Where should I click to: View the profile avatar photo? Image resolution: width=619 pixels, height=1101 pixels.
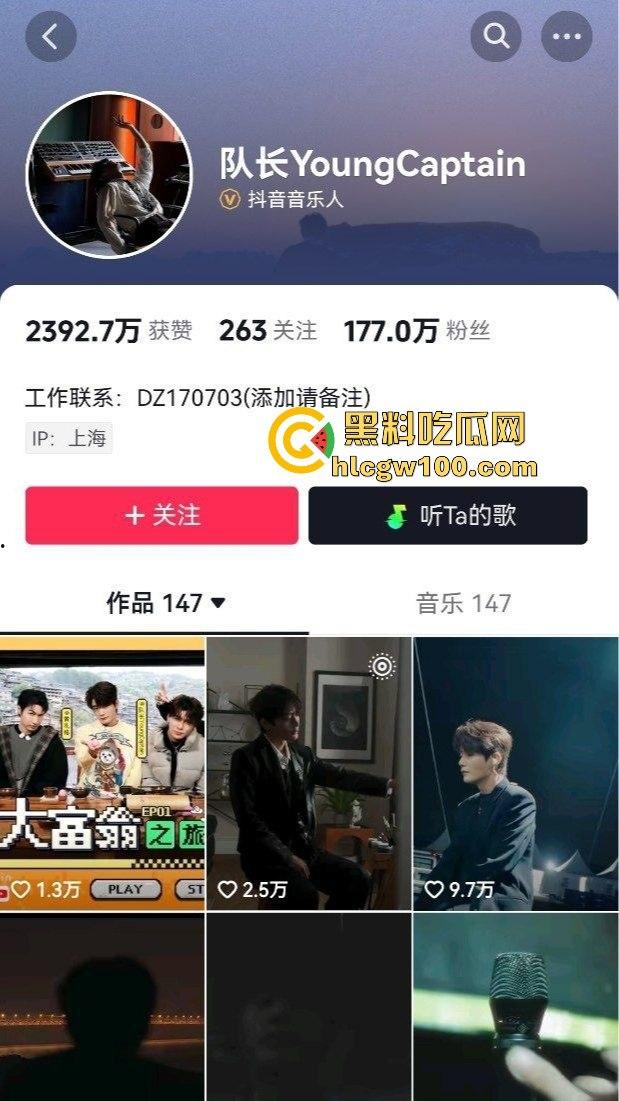coord(109,174)
